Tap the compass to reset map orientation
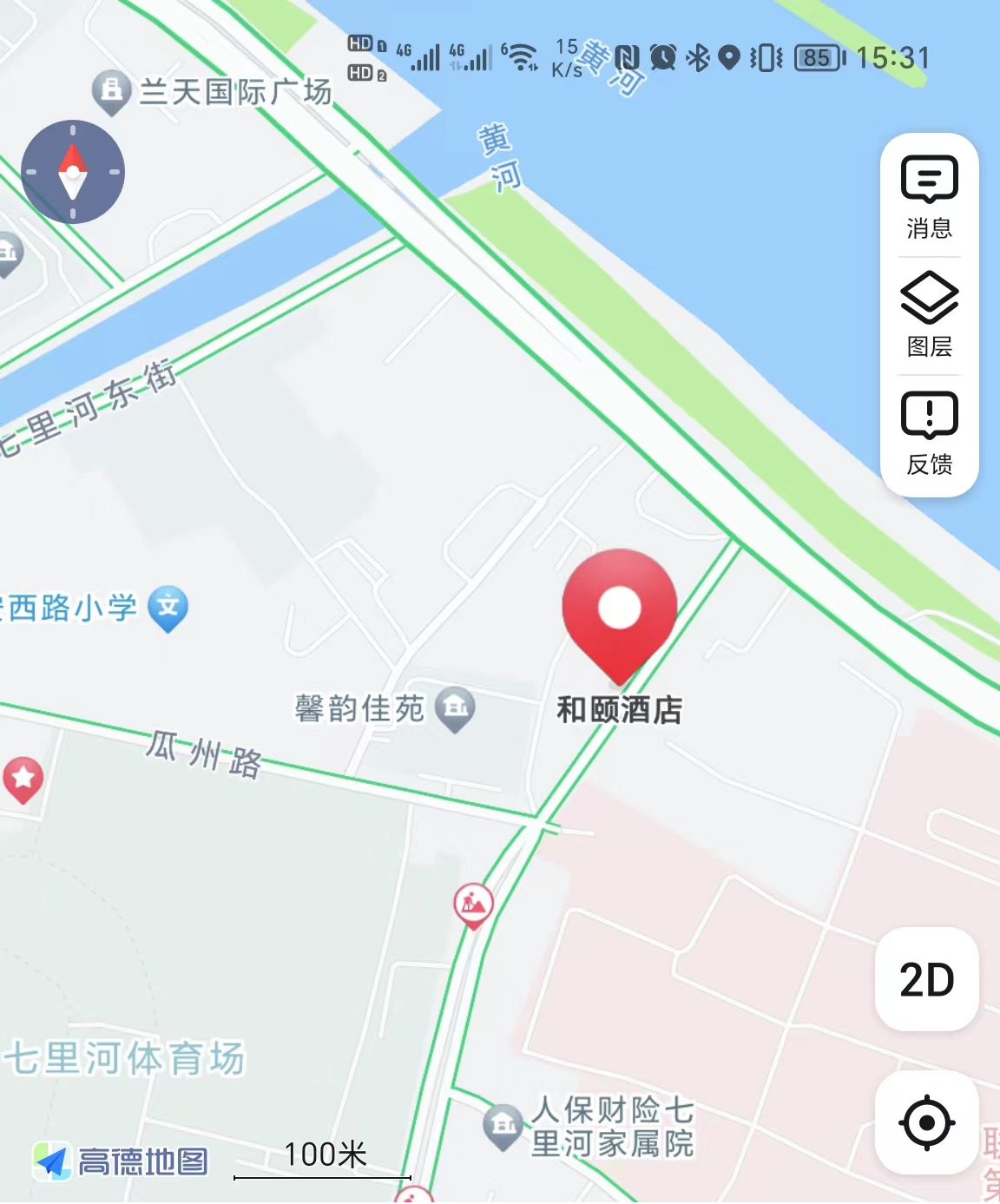The width and height of the screenshot is (1000, 1204). [x=73, y=172]
